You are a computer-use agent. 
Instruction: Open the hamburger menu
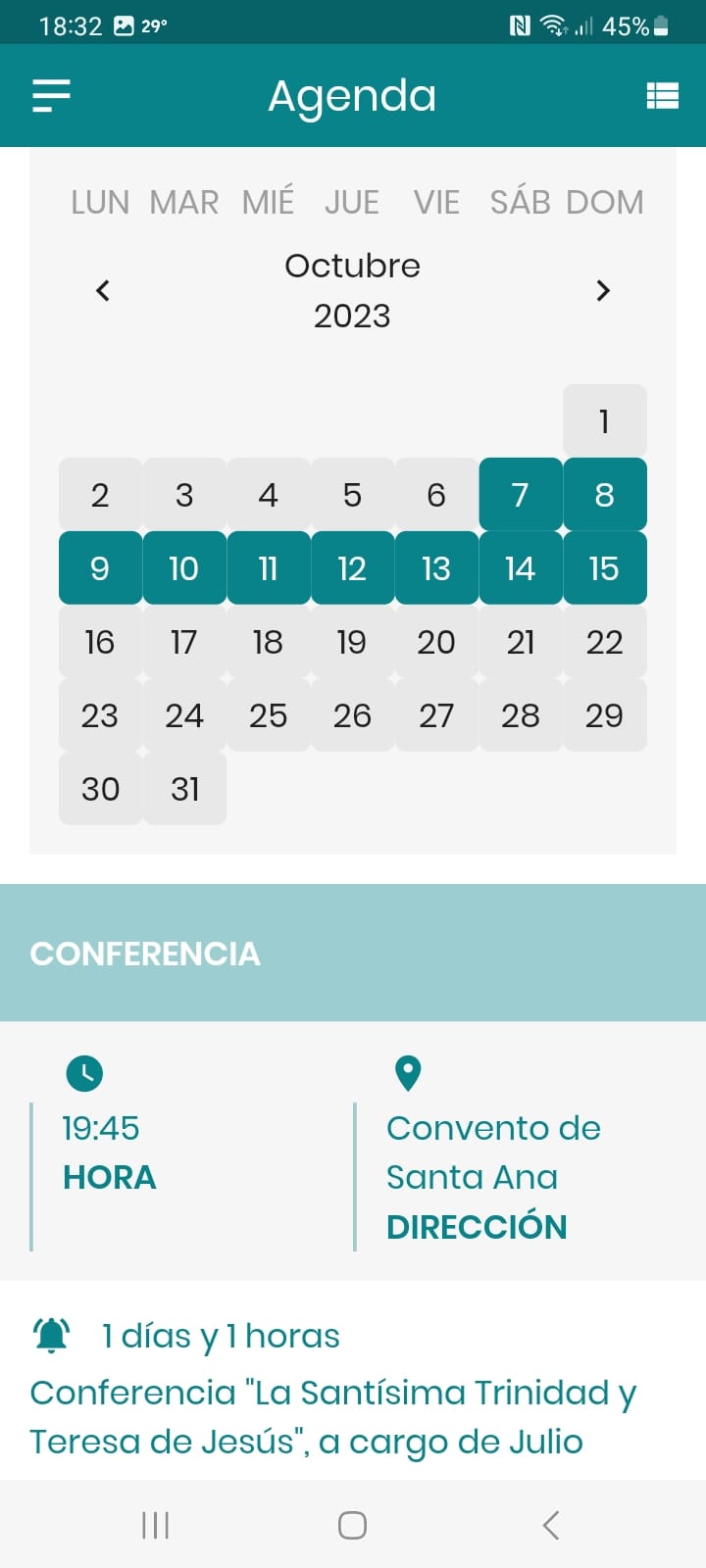tap(51, 96)
